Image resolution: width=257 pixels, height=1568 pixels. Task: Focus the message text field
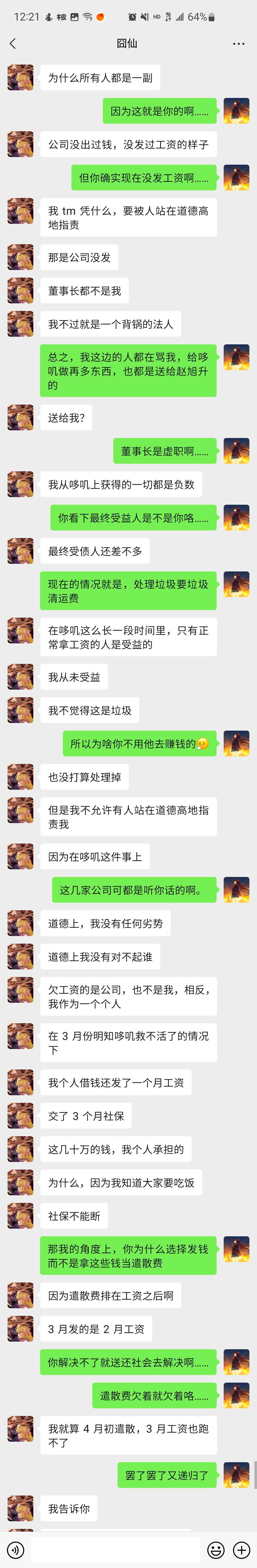click(x=115, y=1550)
